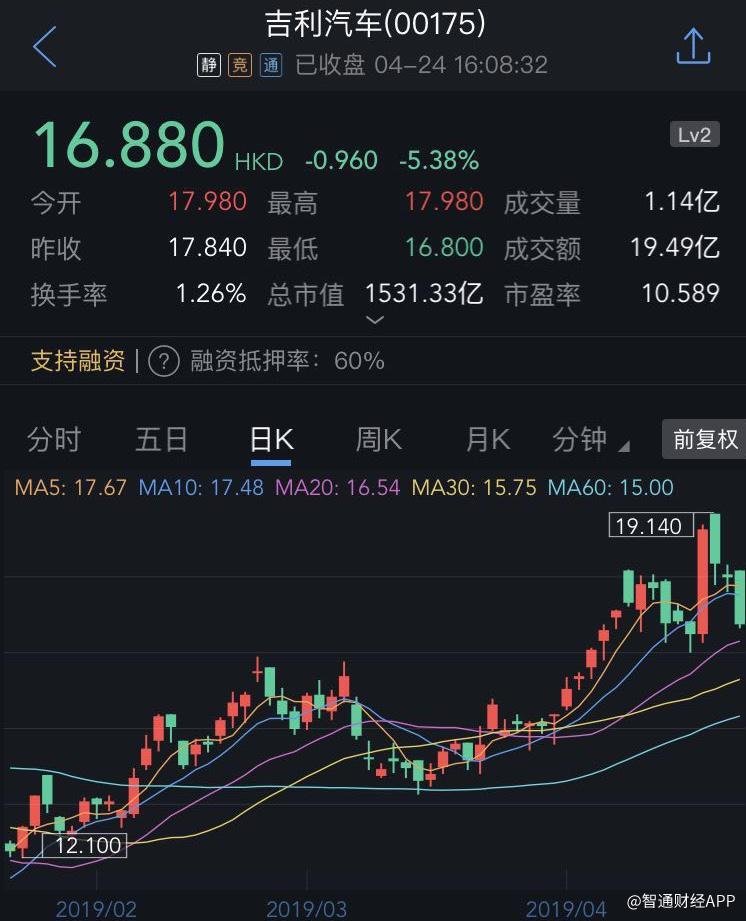This screenshot has height=921, width=746.
Task: Open the 融资抵押率 help question mark
Action: point(164,361)
